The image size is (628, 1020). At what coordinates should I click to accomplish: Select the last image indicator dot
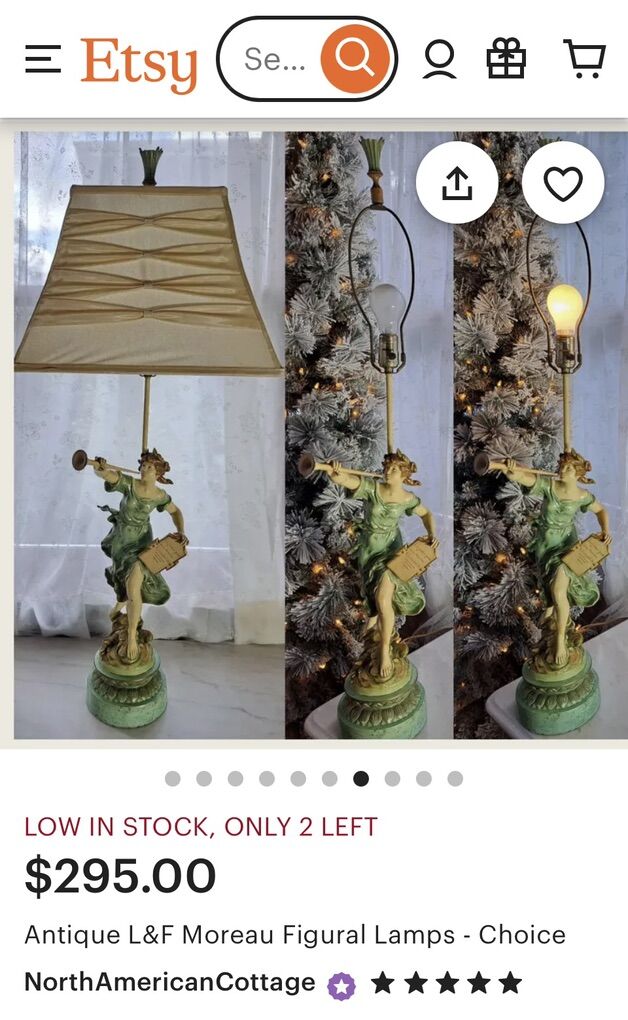click(x=455, y=778)
